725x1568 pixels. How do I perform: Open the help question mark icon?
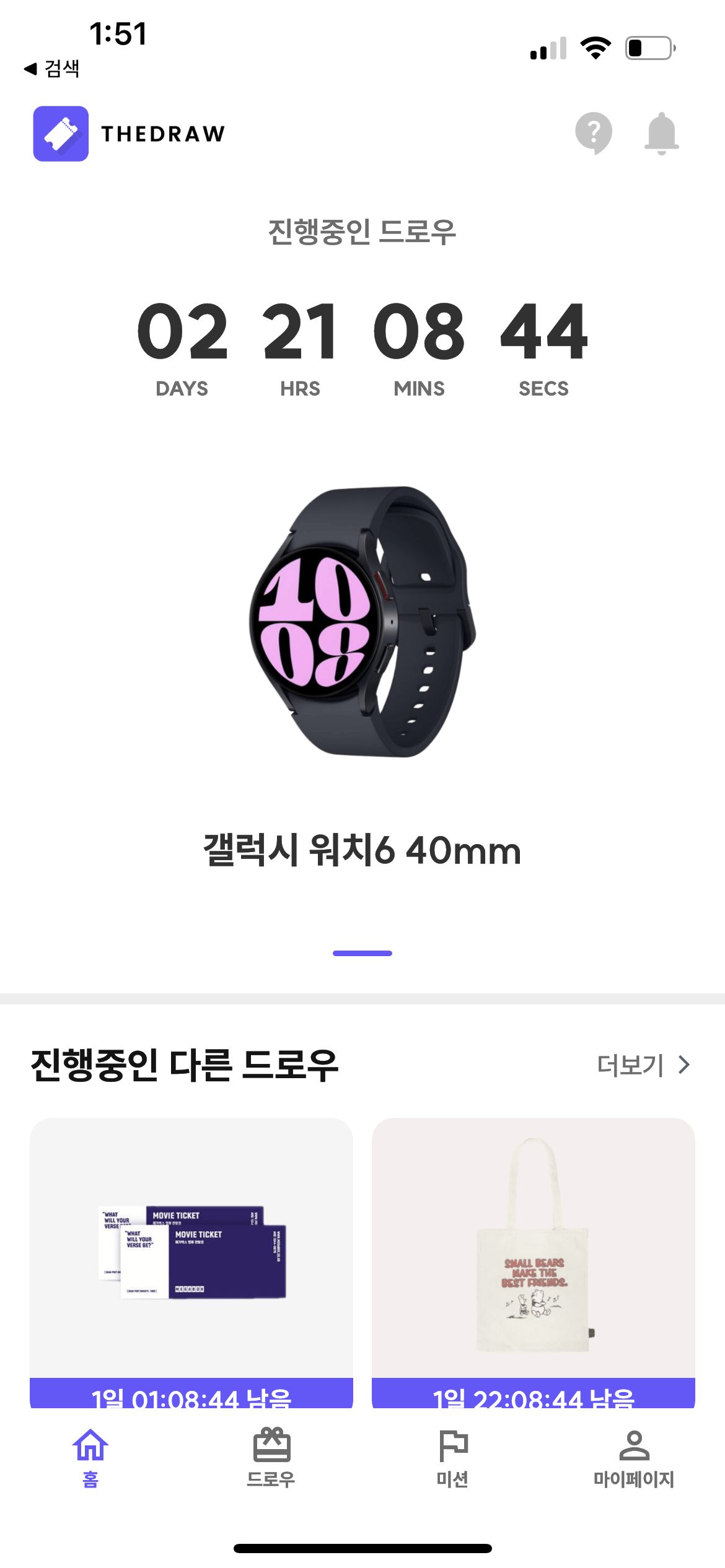coord(593,133)
